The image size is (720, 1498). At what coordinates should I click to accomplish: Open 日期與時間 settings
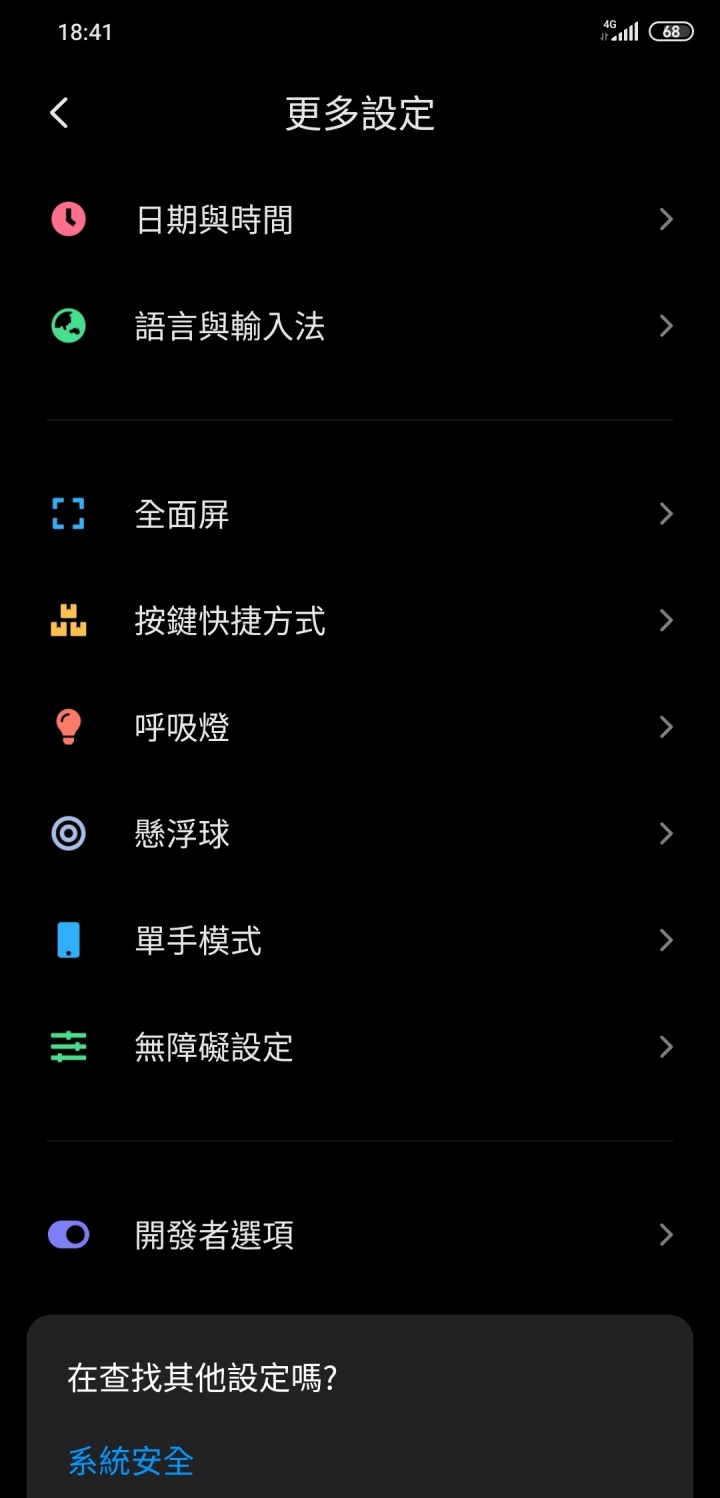pos(360,220)
